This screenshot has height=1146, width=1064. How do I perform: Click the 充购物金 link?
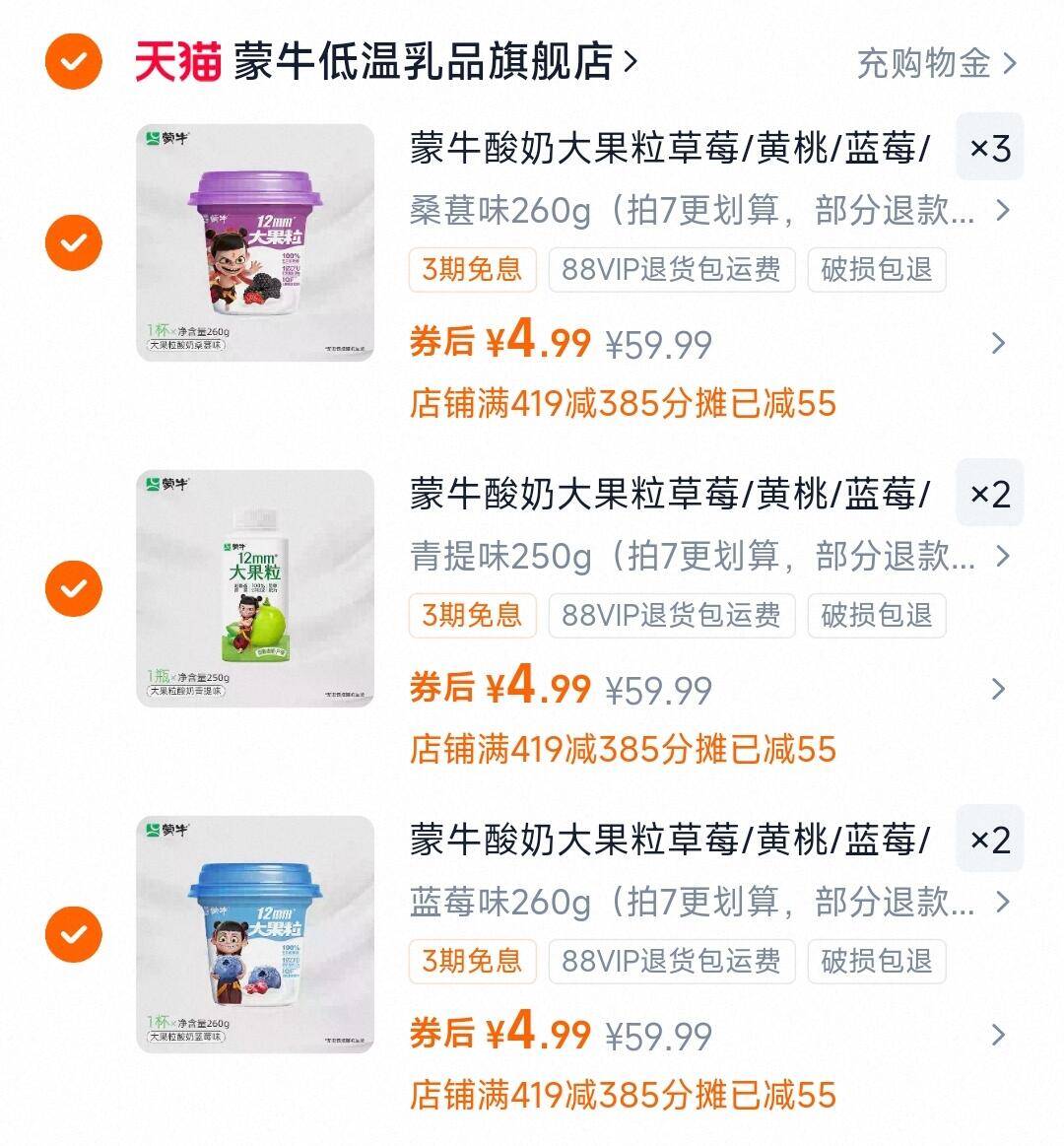922,61
